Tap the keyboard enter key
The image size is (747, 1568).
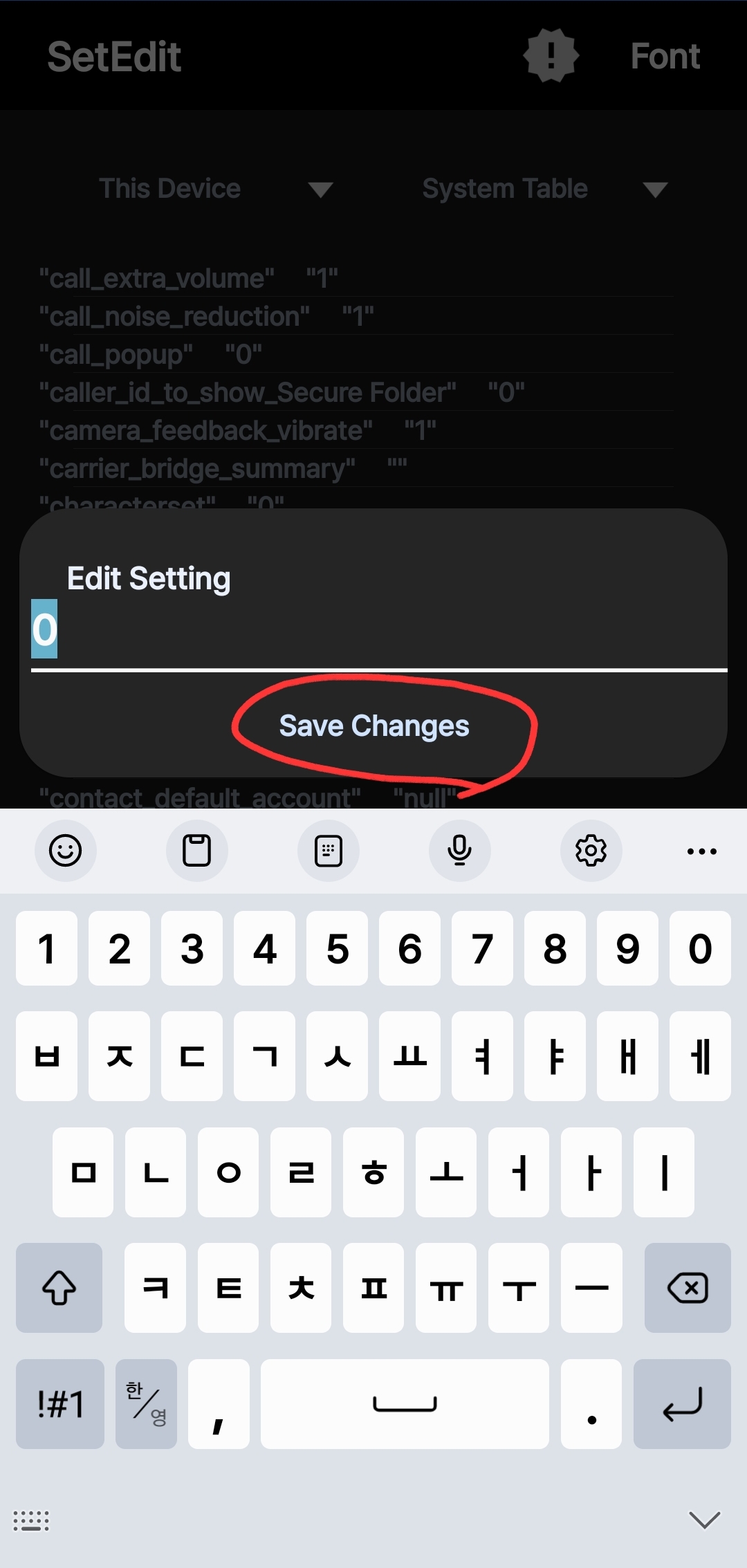[x=682, y=1403]
